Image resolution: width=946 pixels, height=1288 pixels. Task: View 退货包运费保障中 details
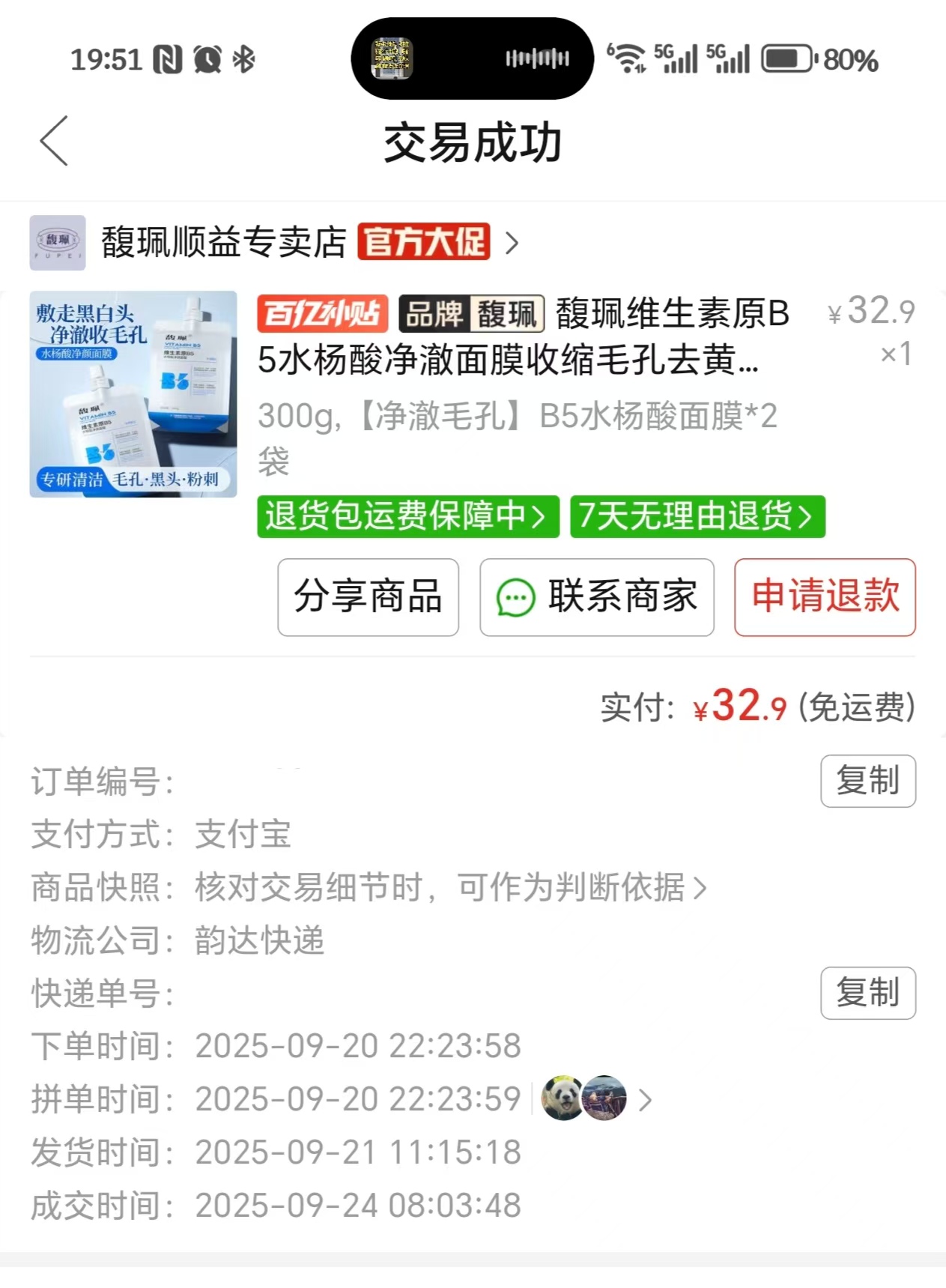pos(407,516)
